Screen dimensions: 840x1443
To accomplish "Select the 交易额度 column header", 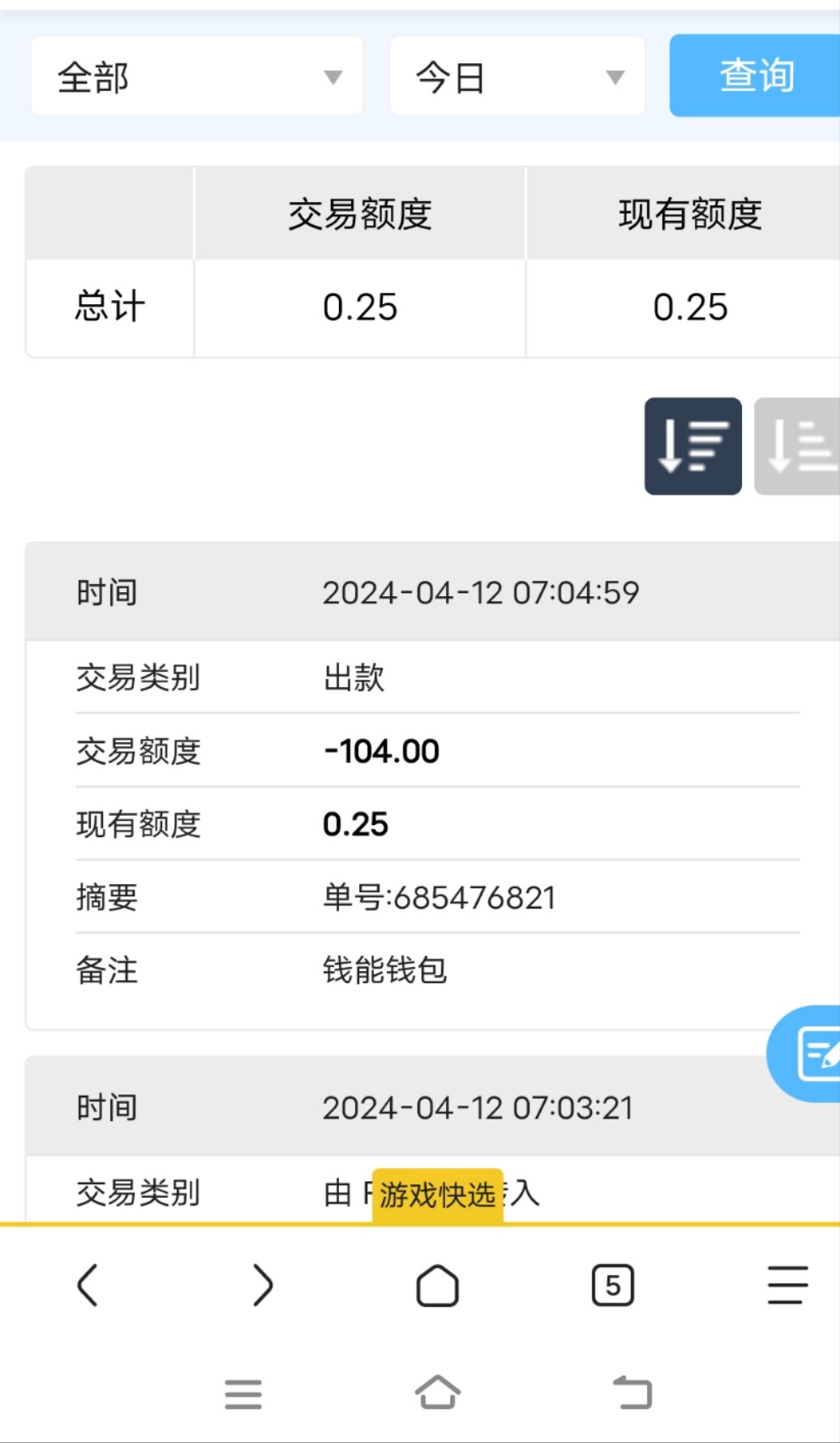I will pyautogui.click(x=359, y=213).
